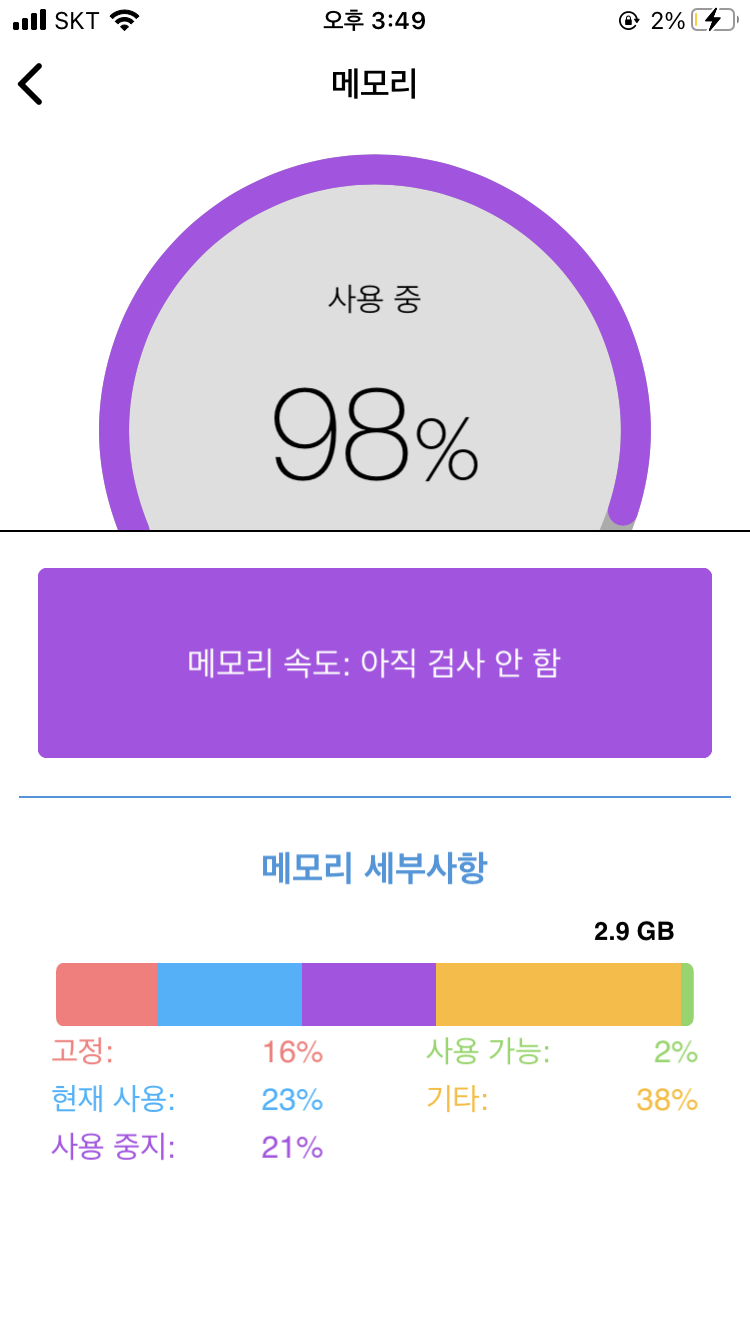
Task: Tap the 메모리 속도 test button
Action: tap(375, 663)
